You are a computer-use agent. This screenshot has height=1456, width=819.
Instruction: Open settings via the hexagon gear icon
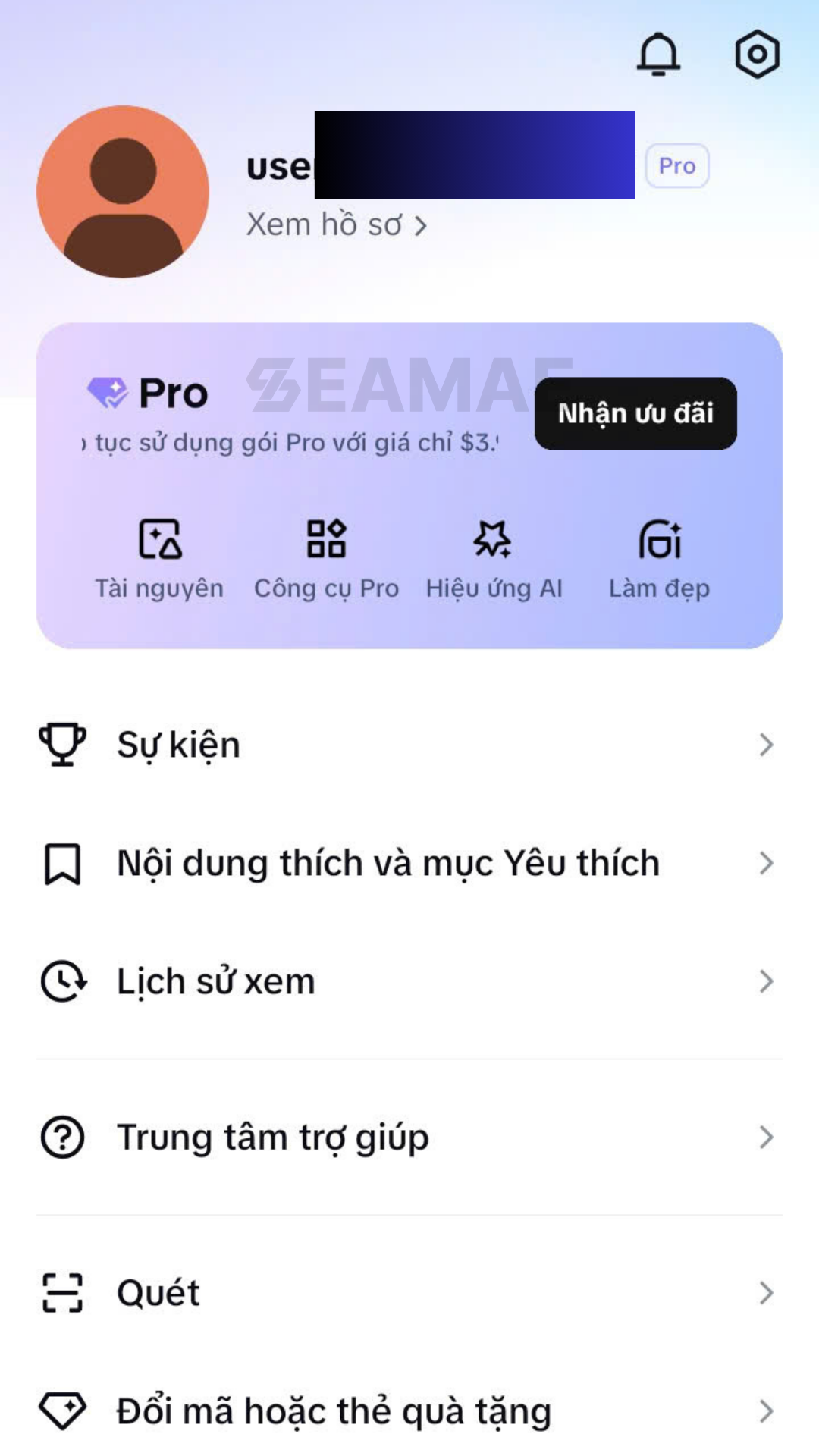click(757, 55)
